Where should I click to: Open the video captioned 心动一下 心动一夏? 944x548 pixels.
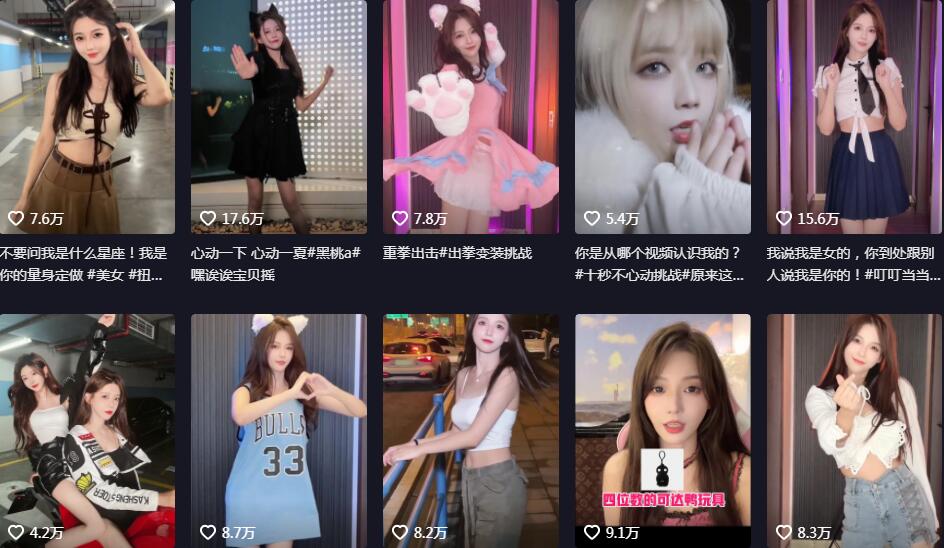278,115
